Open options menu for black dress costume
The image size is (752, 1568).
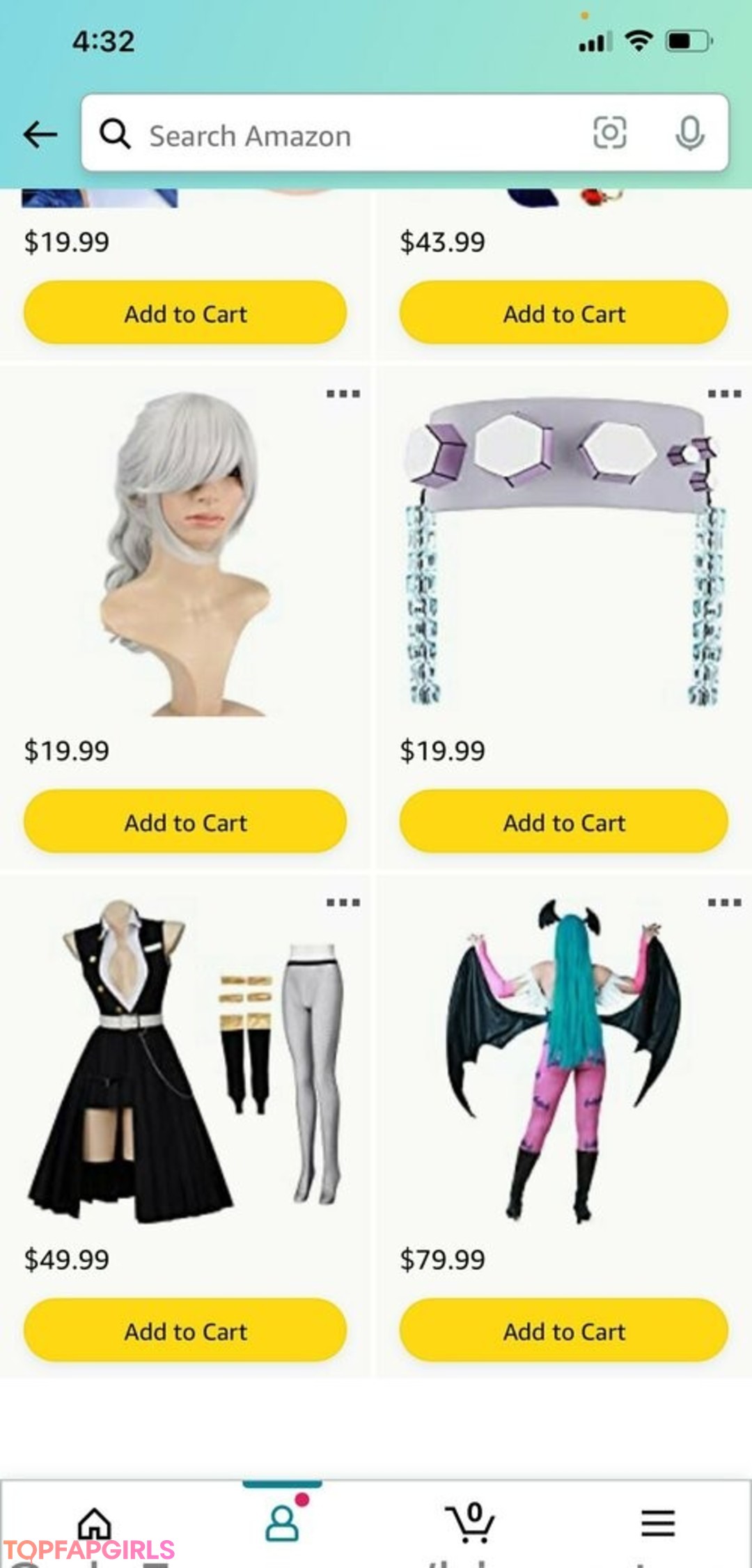343,903
